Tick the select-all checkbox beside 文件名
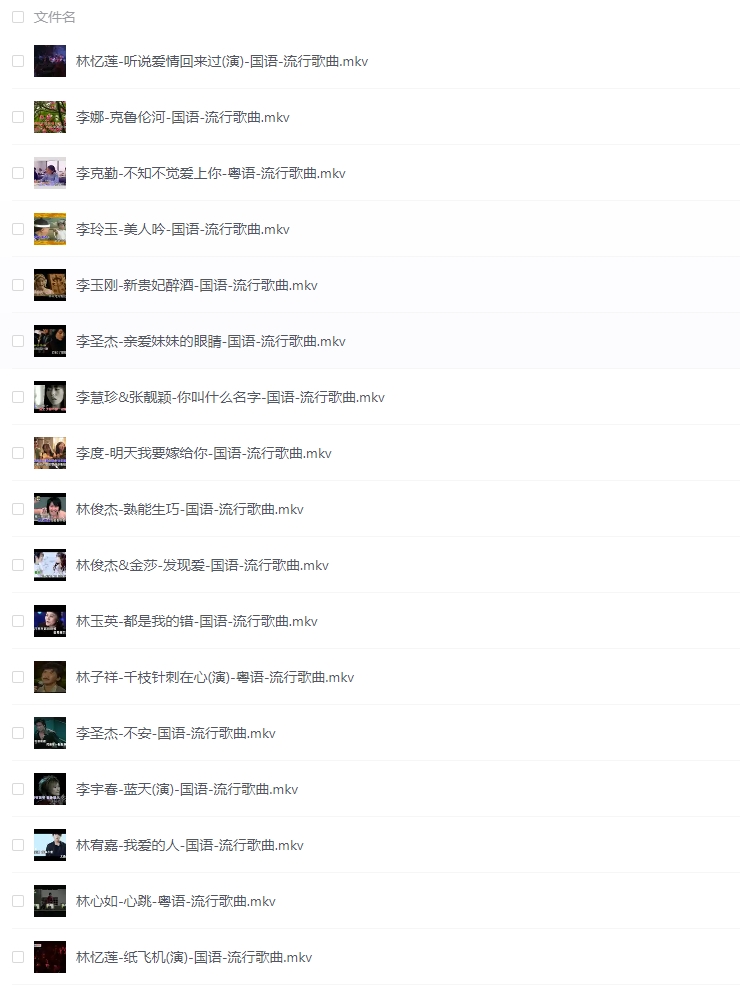The image size is (740, 991). [18, 17]
